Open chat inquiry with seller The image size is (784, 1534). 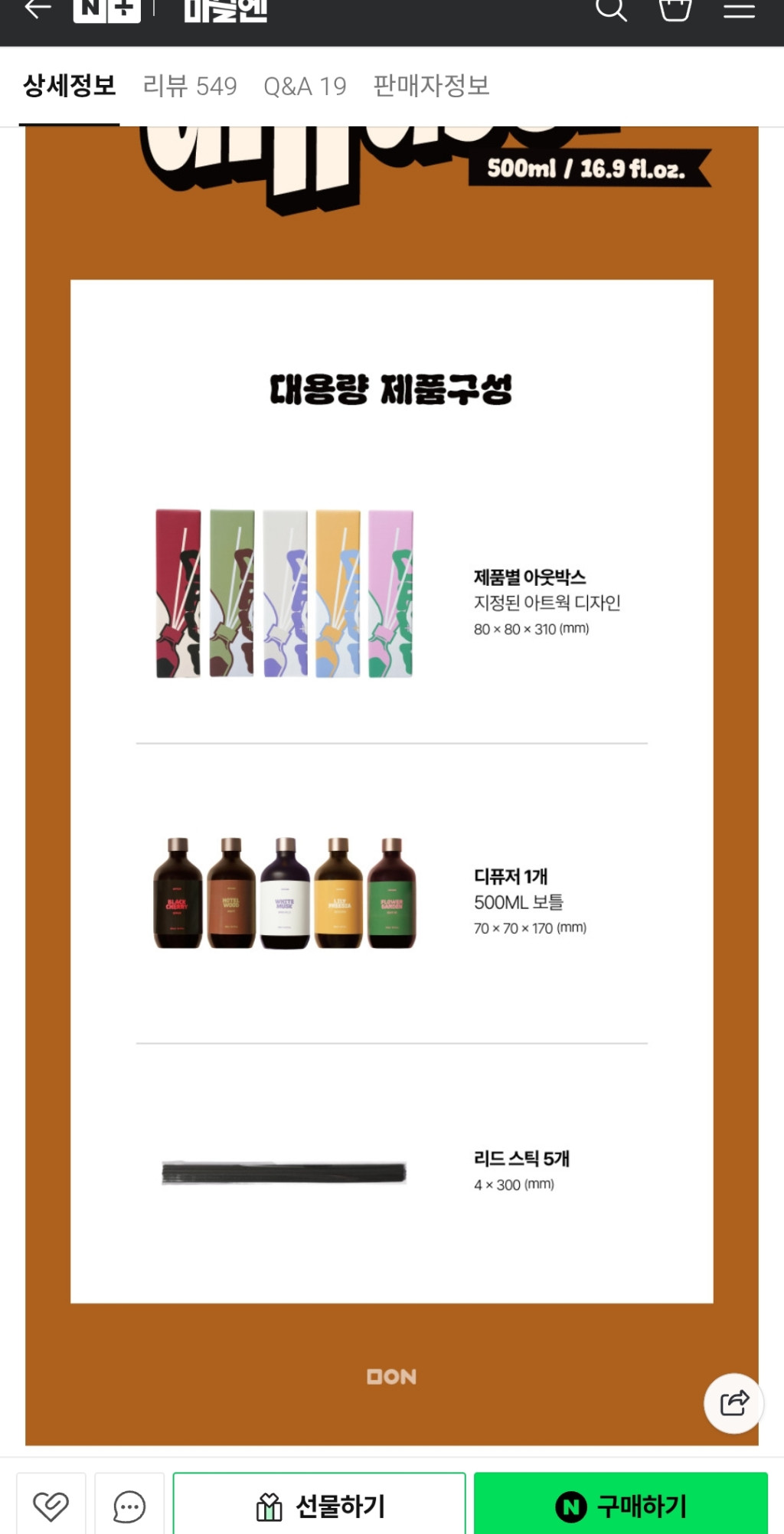click(129, 1506)
